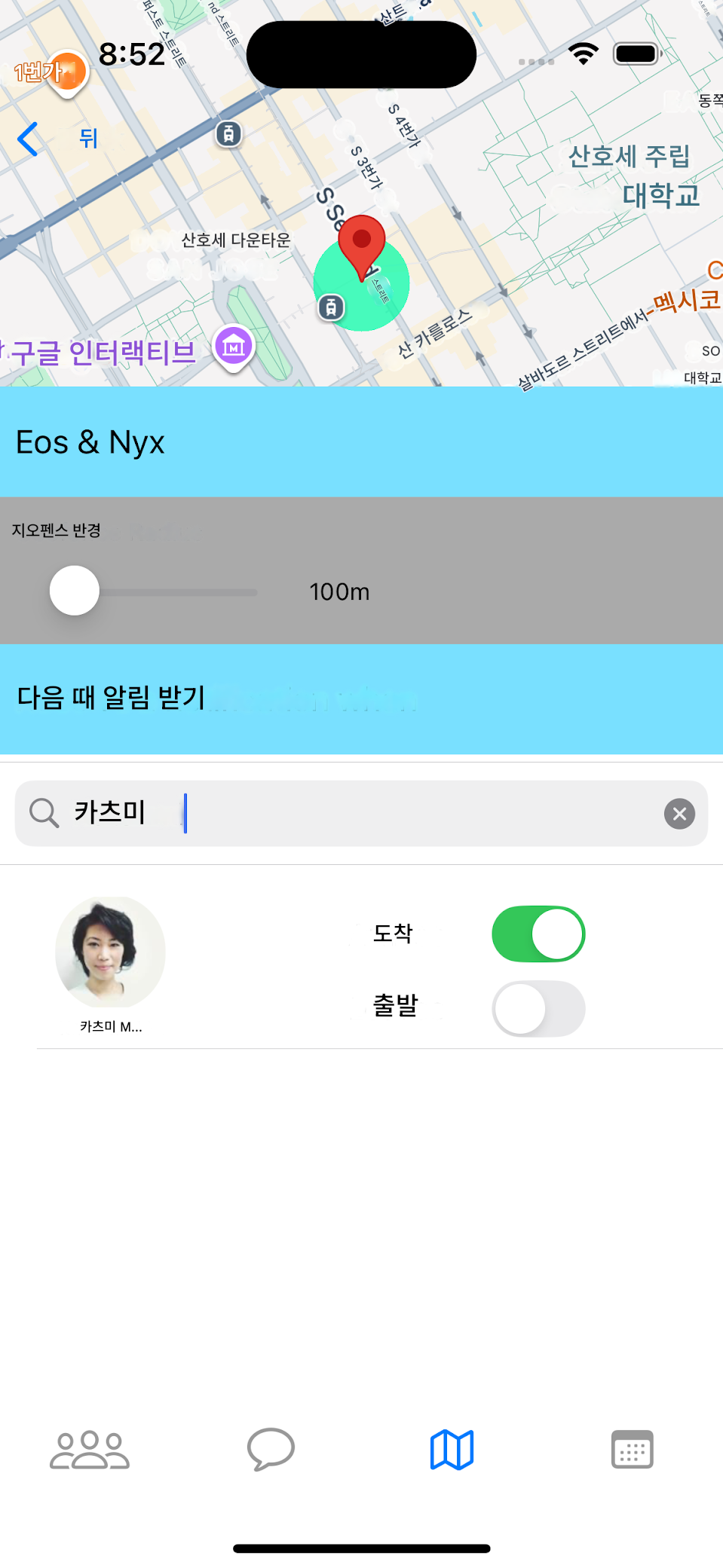The image size is (723, 1568).
Task: Click the transit icon near the top of the map
Action: (228, 135)
